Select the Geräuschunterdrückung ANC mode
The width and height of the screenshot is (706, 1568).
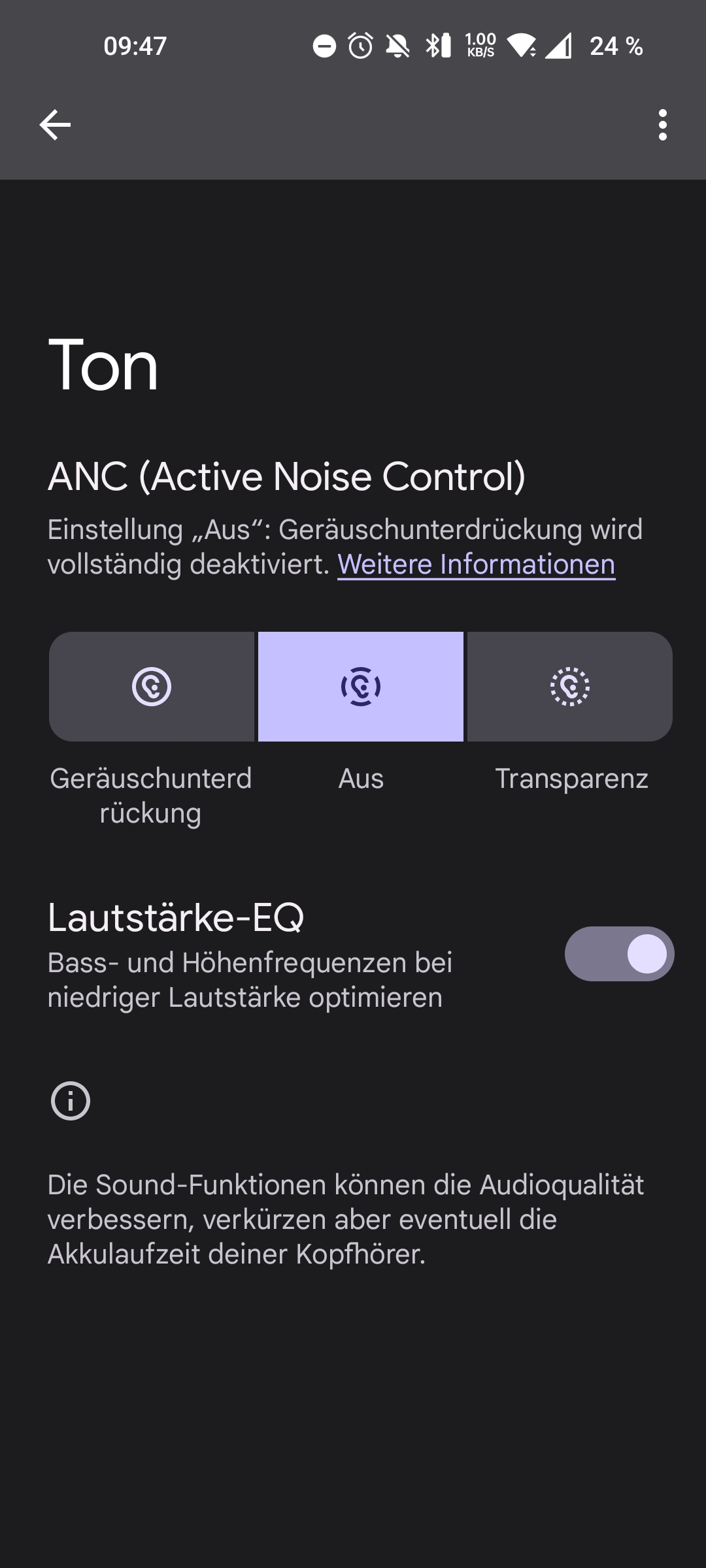tap(152, 687)
